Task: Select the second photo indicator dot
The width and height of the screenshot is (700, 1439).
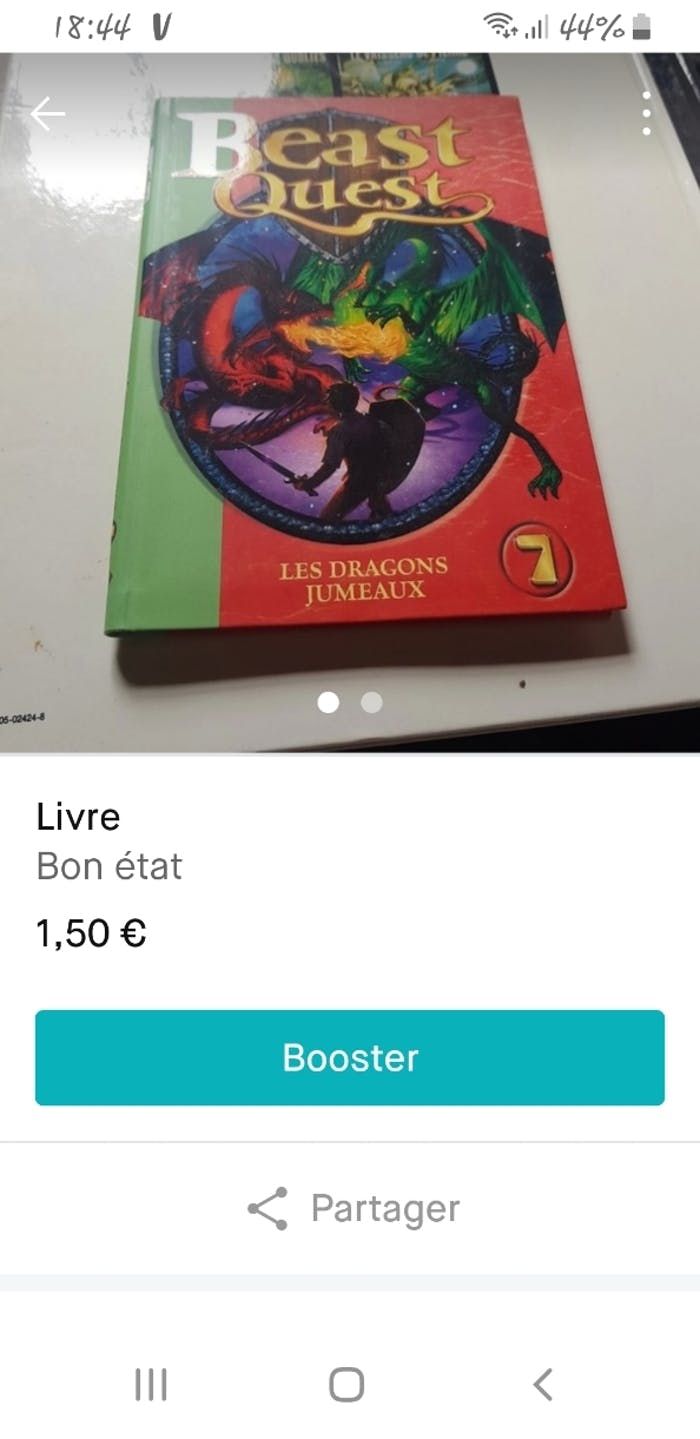Action: 372,703
